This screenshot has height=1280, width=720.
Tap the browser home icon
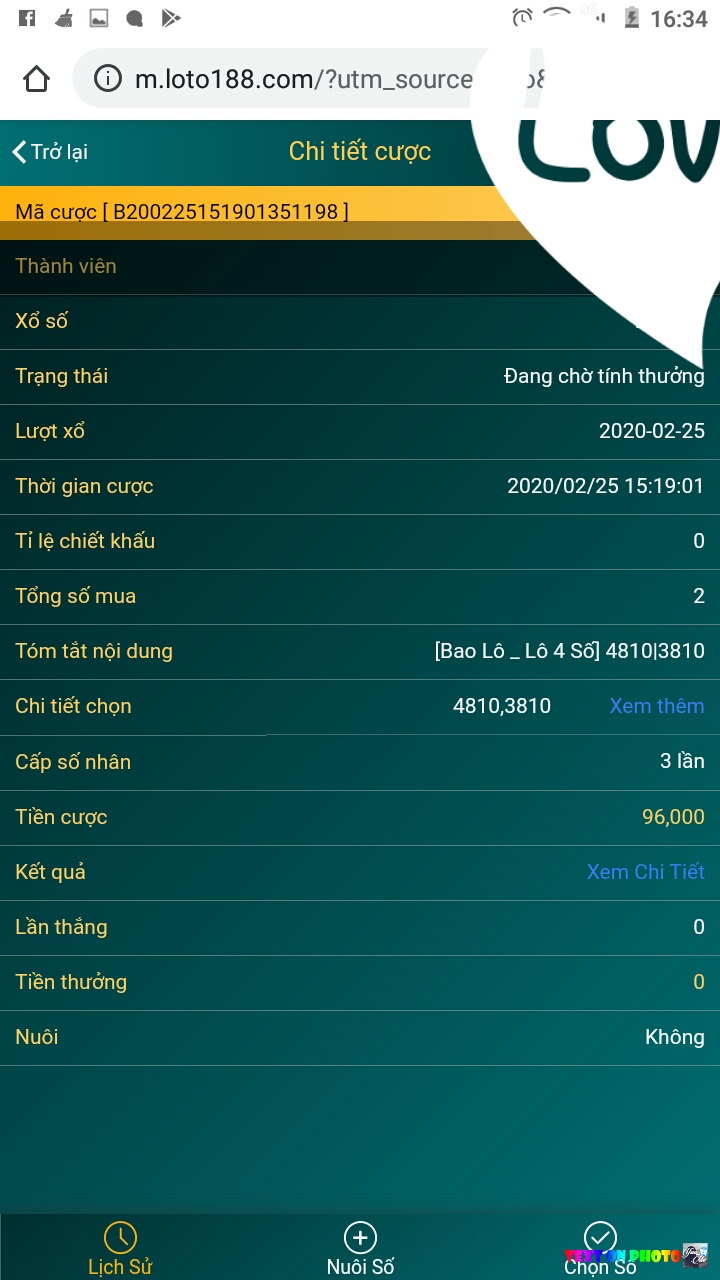pos(36,79)
